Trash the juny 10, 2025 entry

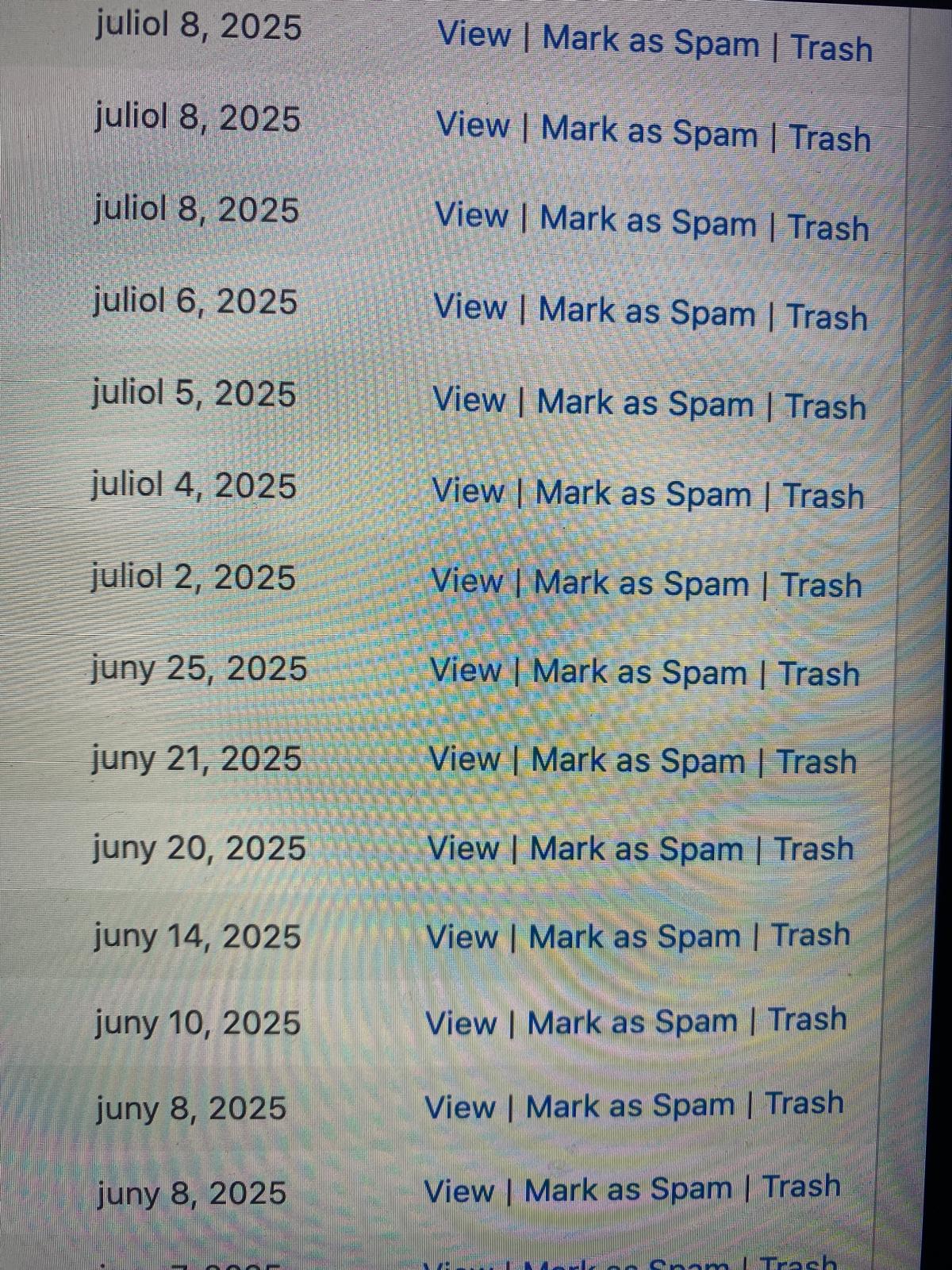(808, 1019)
